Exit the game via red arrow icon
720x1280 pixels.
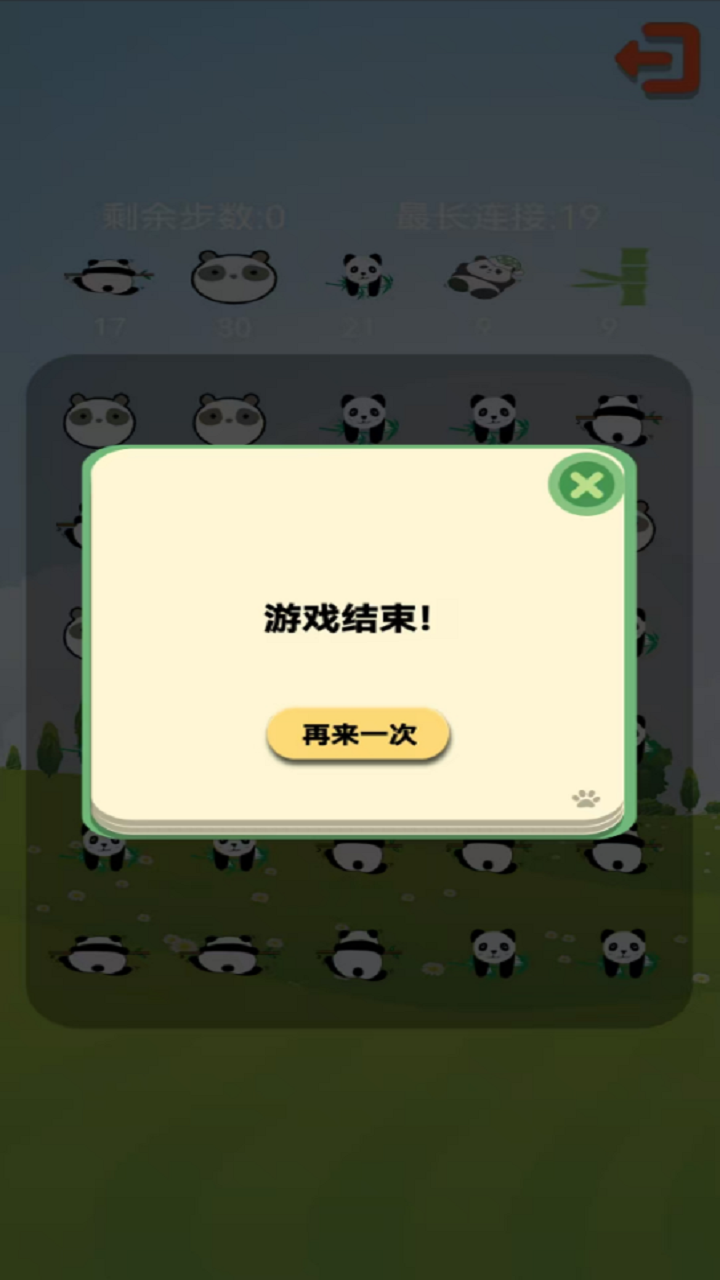point(657,59)
